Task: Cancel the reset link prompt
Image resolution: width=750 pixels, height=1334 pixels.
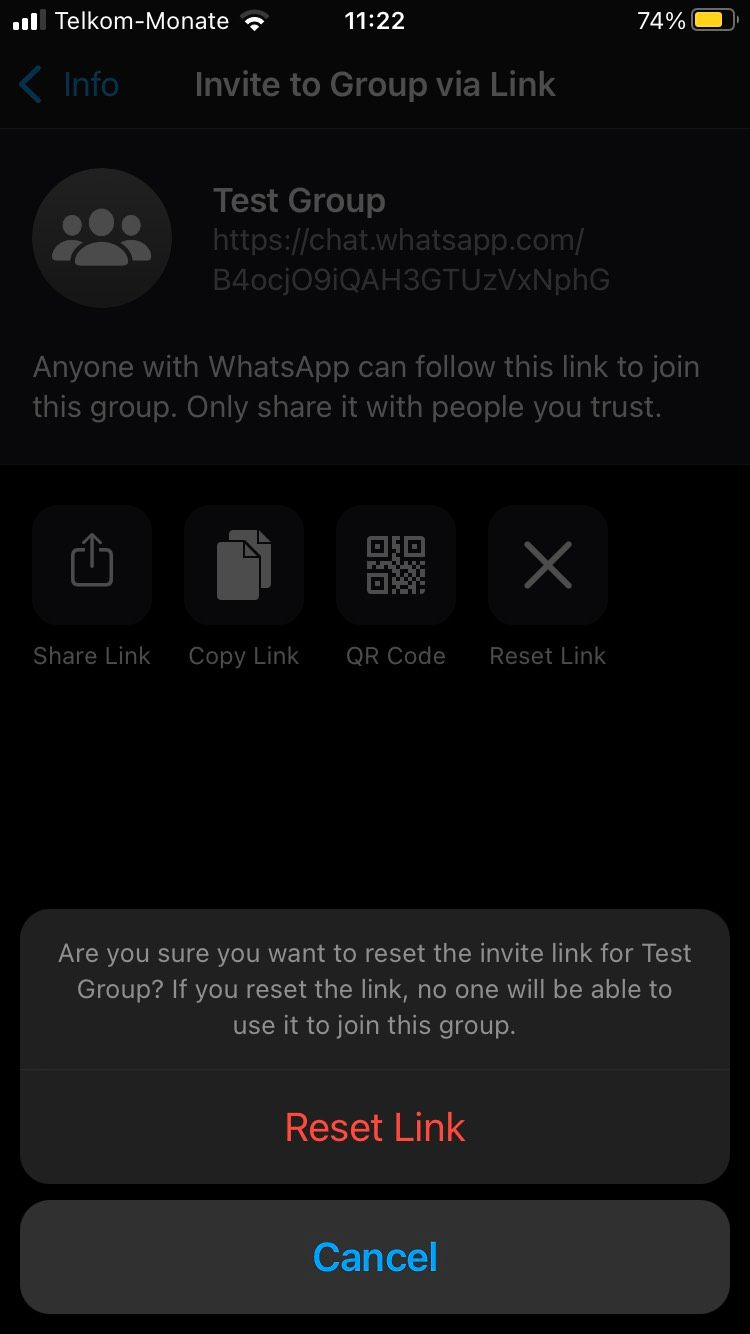Action: (375, 1257)
